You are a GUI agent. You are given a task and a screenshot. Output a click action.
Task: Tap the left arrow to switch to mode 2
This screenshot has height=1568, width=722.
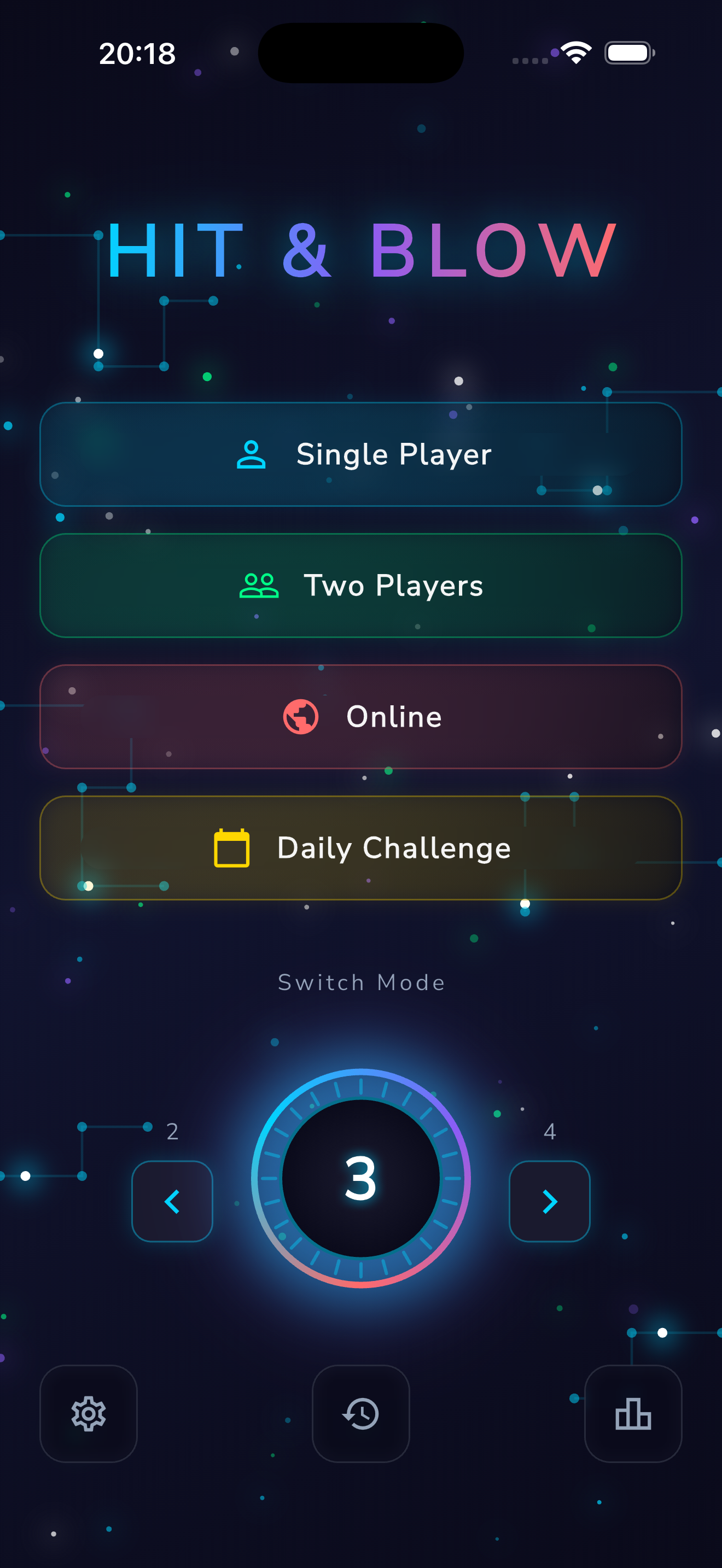point(172,1201)
